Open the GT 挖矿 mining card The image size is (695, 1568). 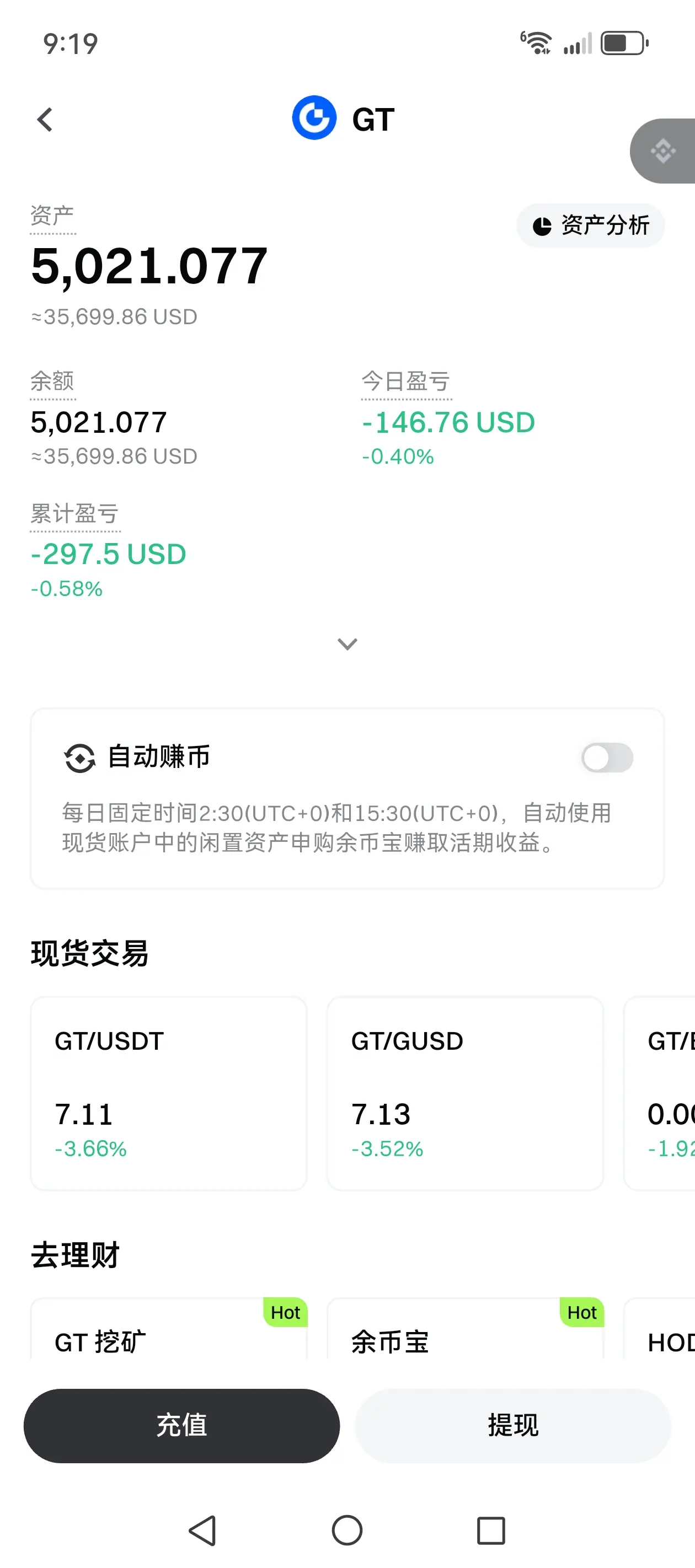click(x=169, y=1333)
